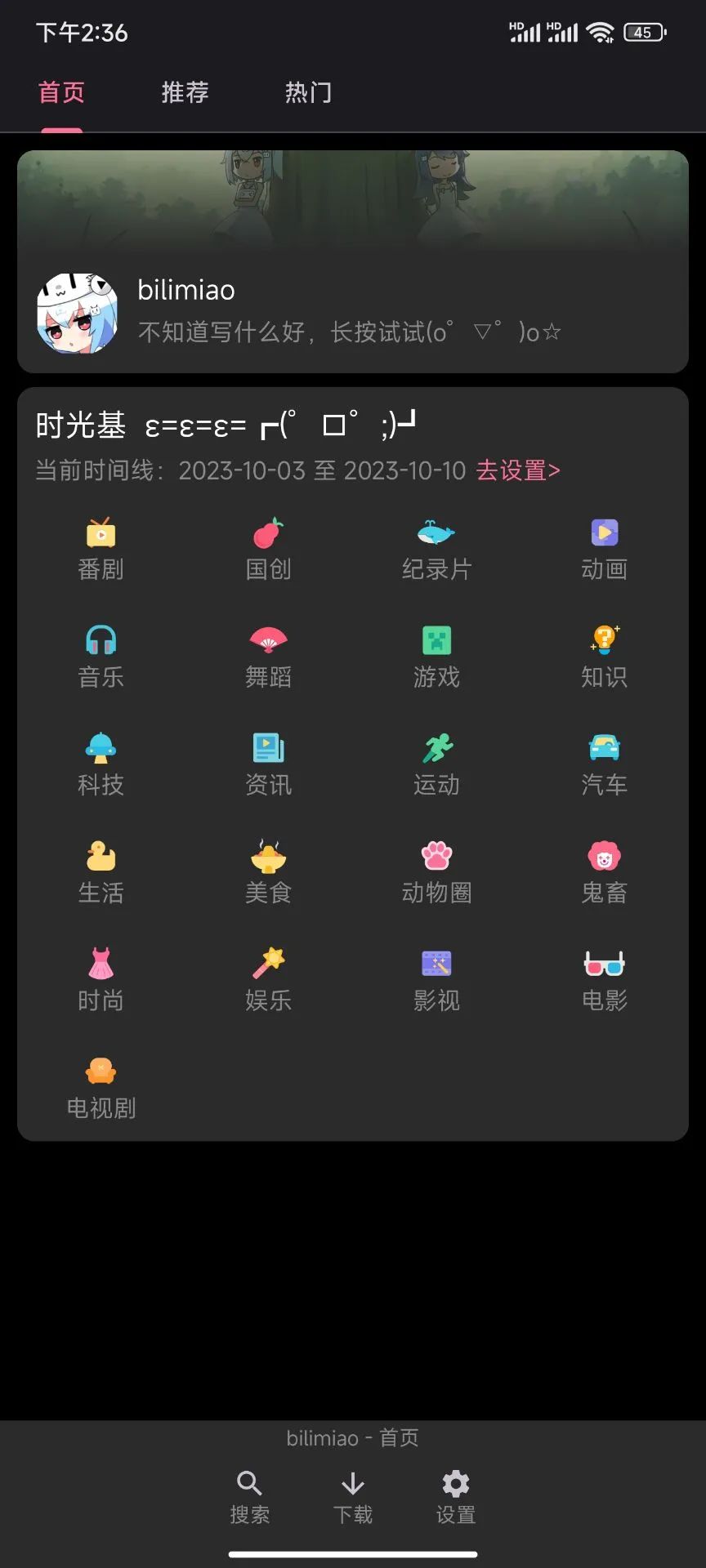
Task: Select the 动画 category
Action: coord(604,550)
